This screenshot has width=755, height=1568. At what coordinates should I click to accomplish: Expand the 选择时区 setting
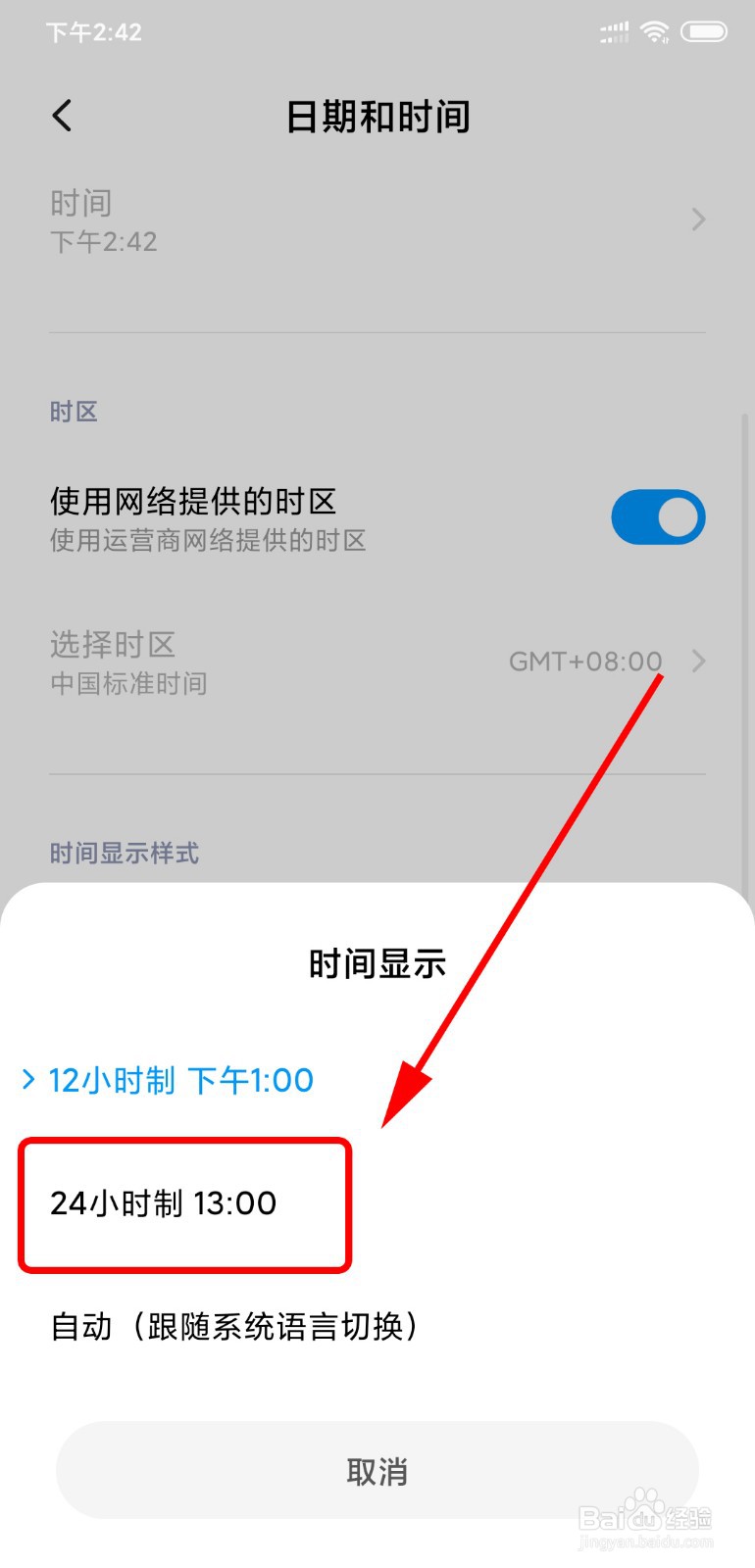click(377, 661)
